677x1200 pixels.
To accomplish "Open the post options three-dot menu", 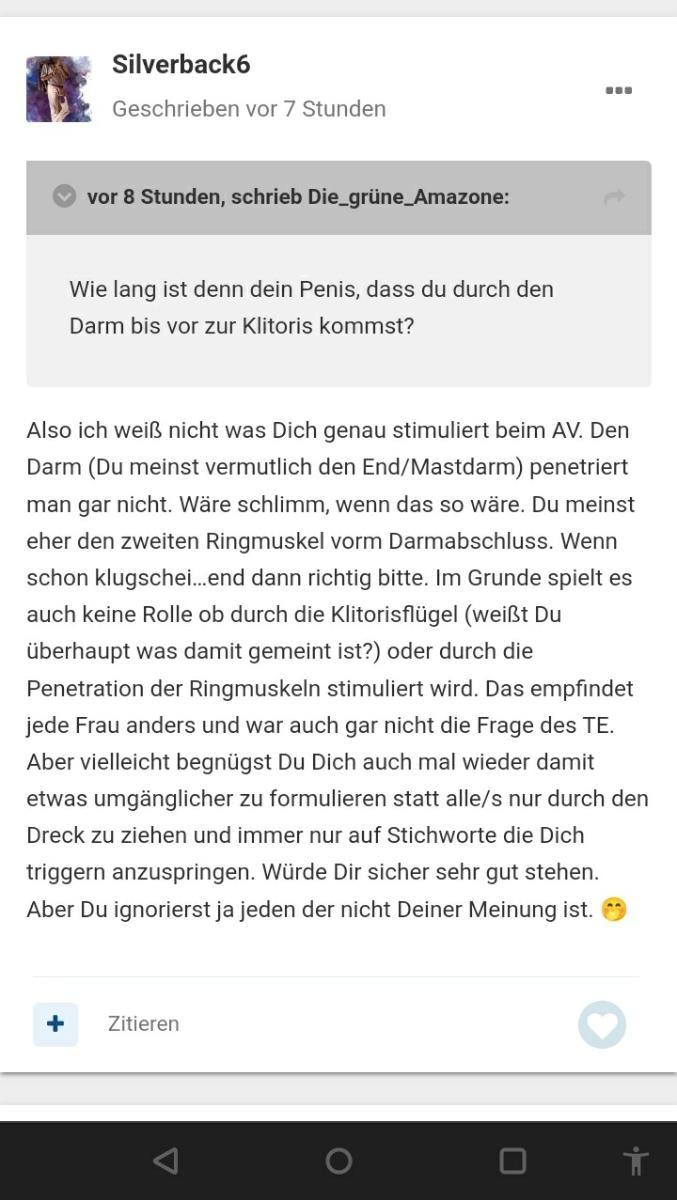I will pyautogui.click(x=618, y=90).
